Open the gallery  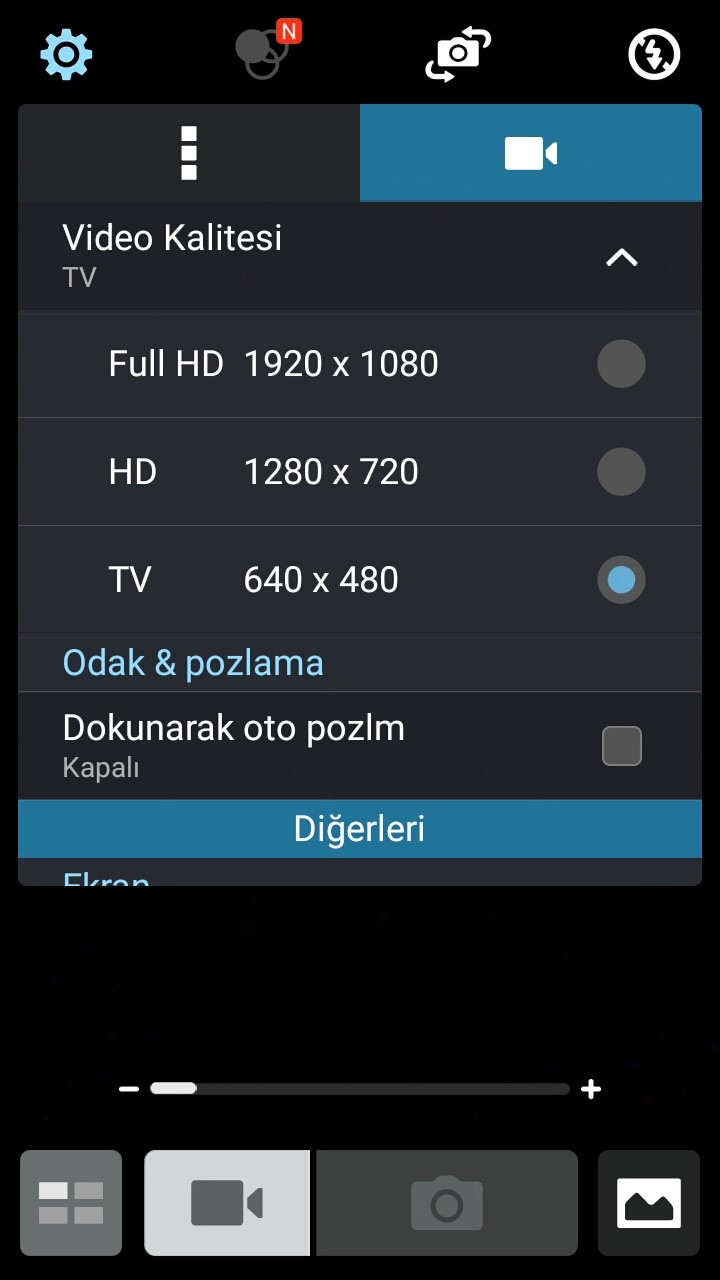click(x=649, y=1203)
